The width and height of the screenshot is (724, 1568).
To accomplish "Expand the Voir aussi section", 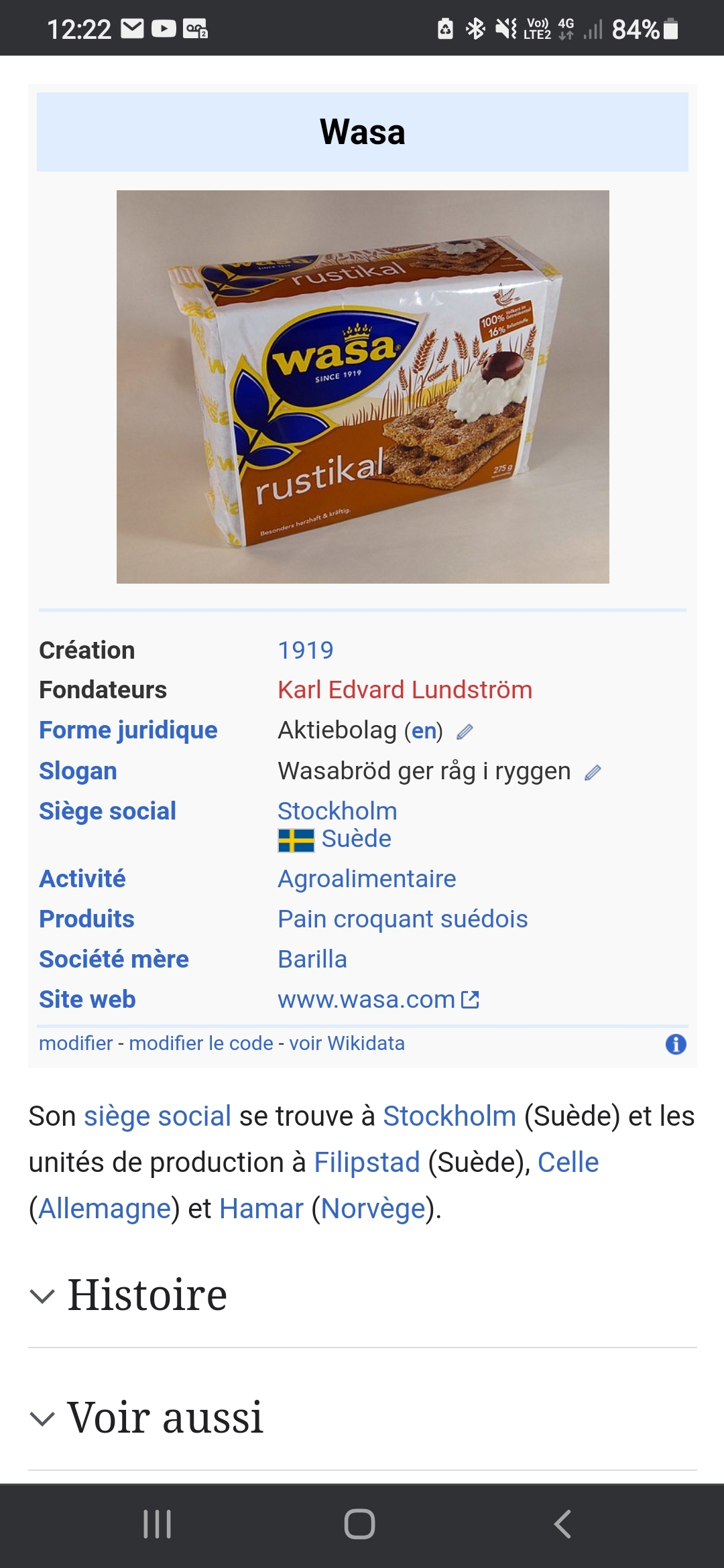I will click(x=165, y=1418).
